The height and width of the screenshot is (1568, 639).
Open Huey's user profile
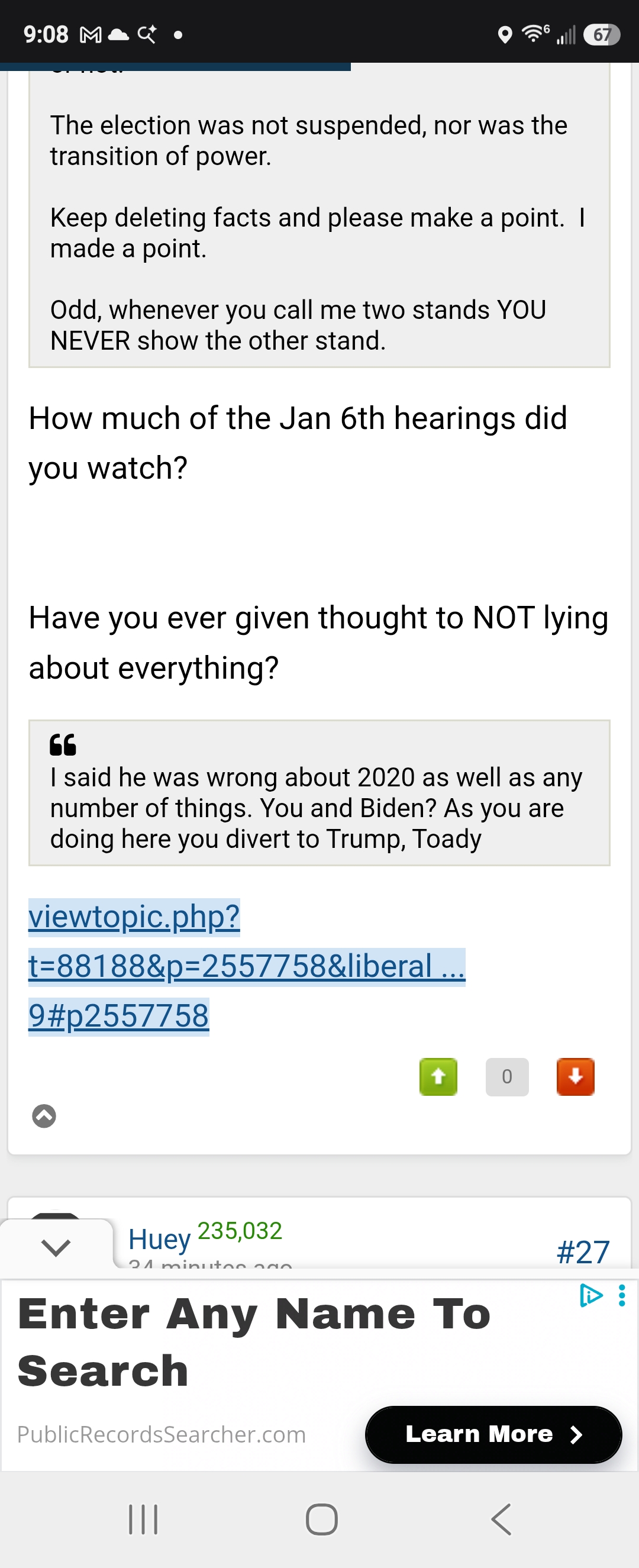pyautogui.click(x=159, y=1238)
